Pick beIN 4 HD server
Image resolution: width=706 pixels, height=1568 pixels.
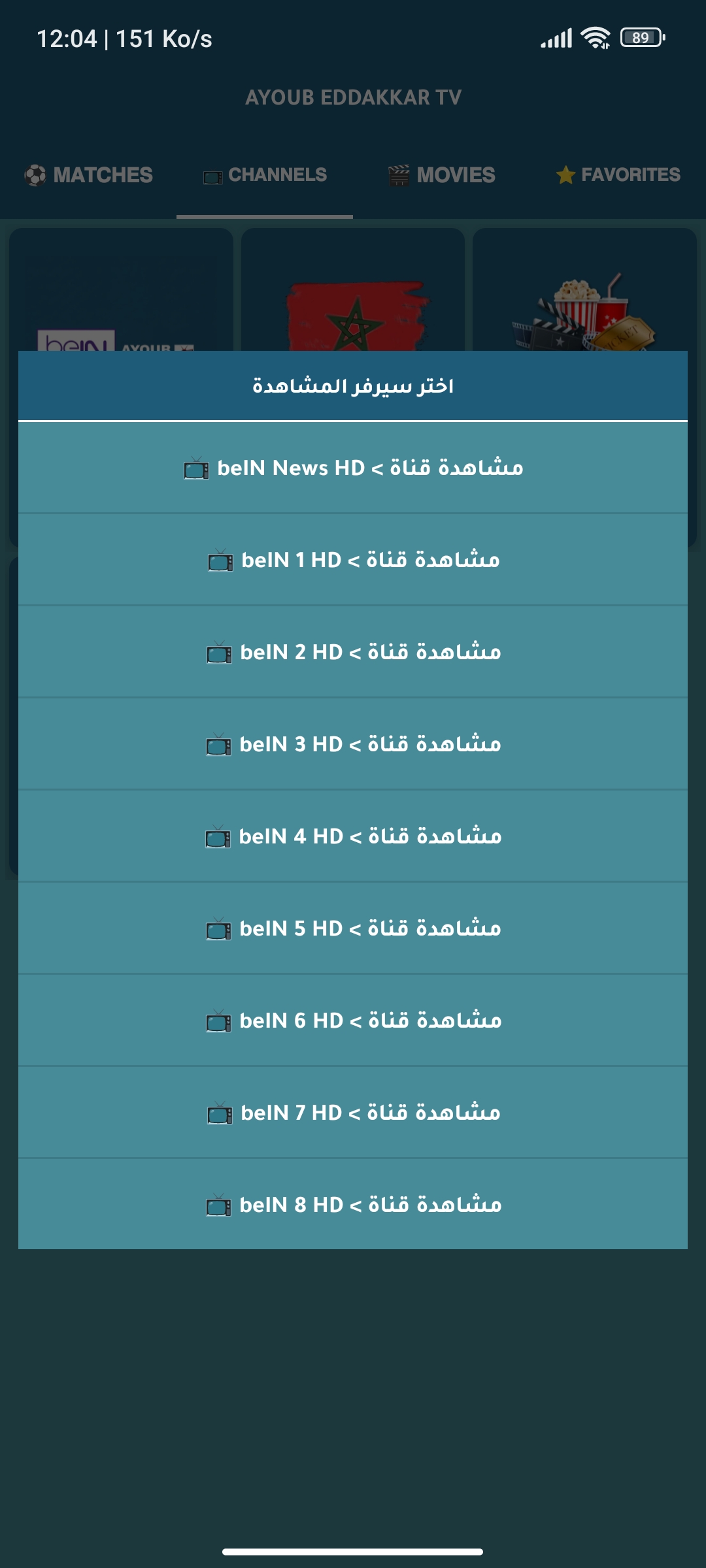[353, 836]
